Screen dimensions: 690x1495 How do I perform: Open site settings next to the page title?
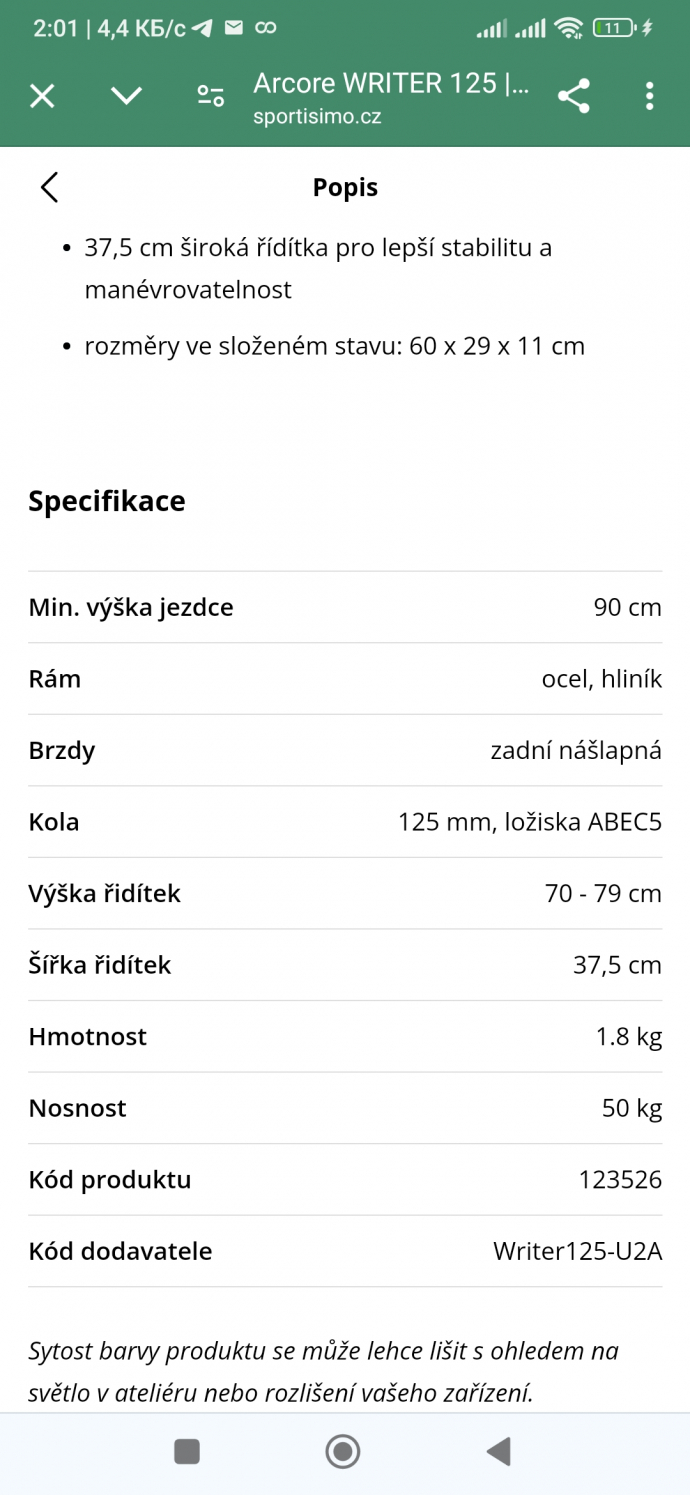(x=210, y=96)
